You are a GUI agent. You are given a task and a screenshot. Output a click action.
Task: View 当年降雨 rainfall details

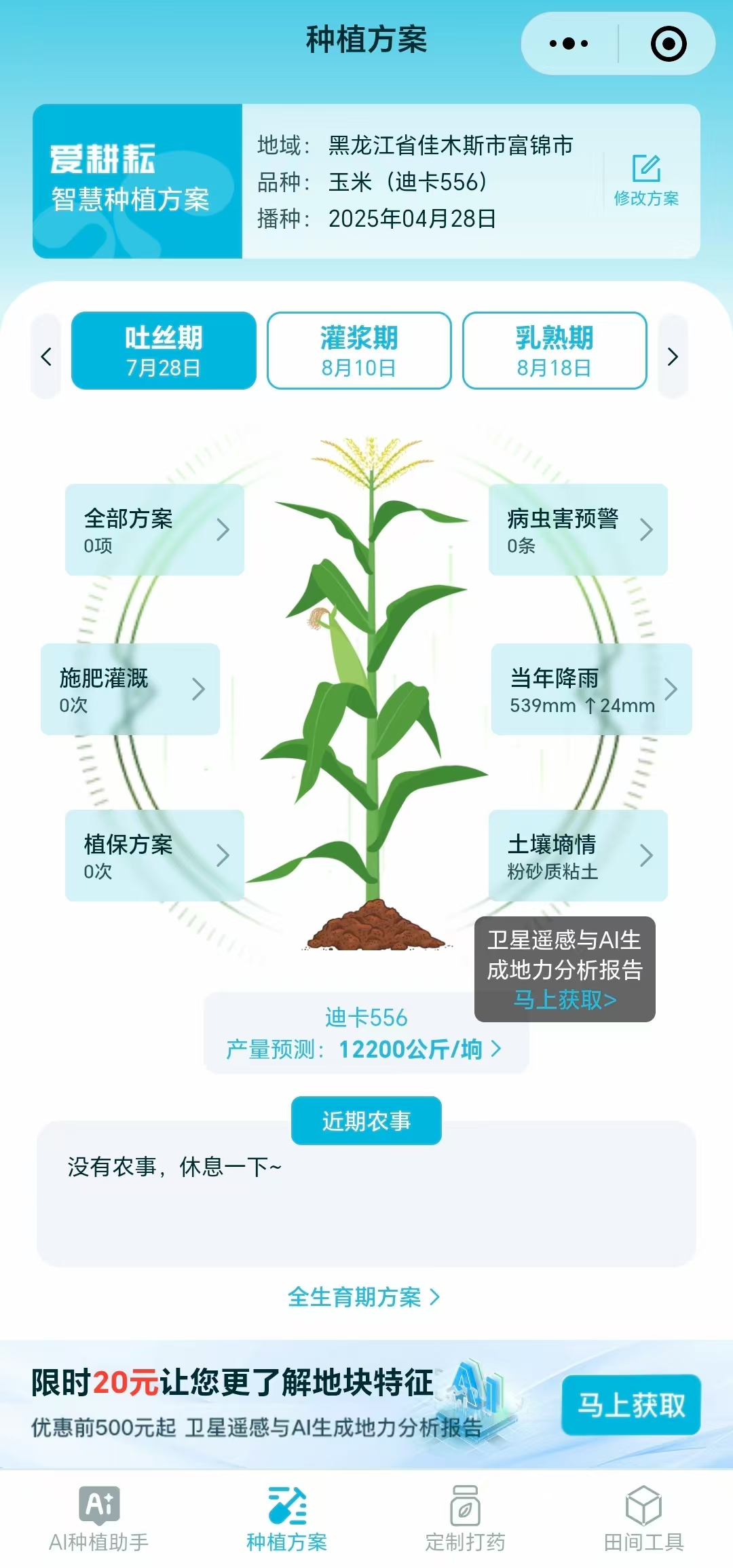(x=591, y=690)
